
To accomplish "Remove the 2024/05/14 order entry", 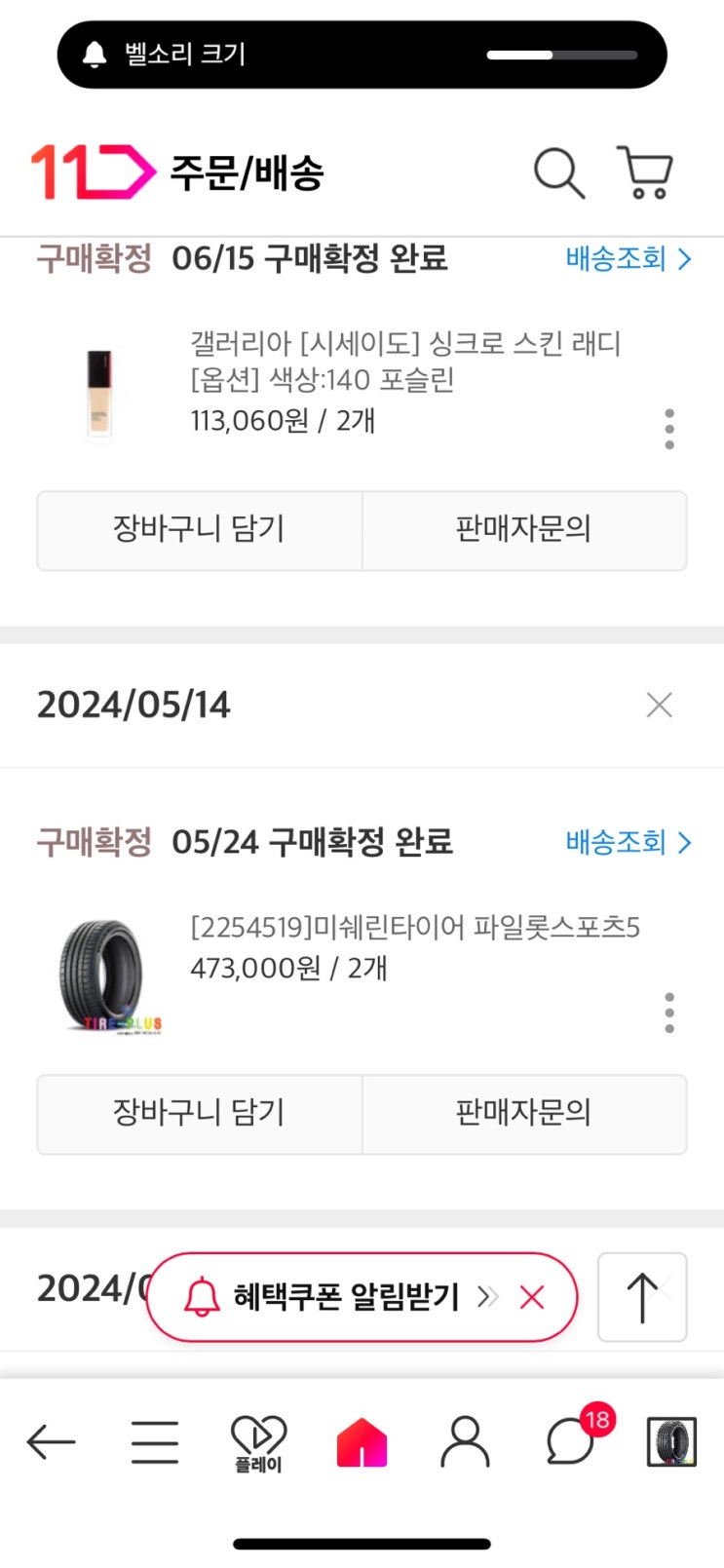I will click(660, 706).
